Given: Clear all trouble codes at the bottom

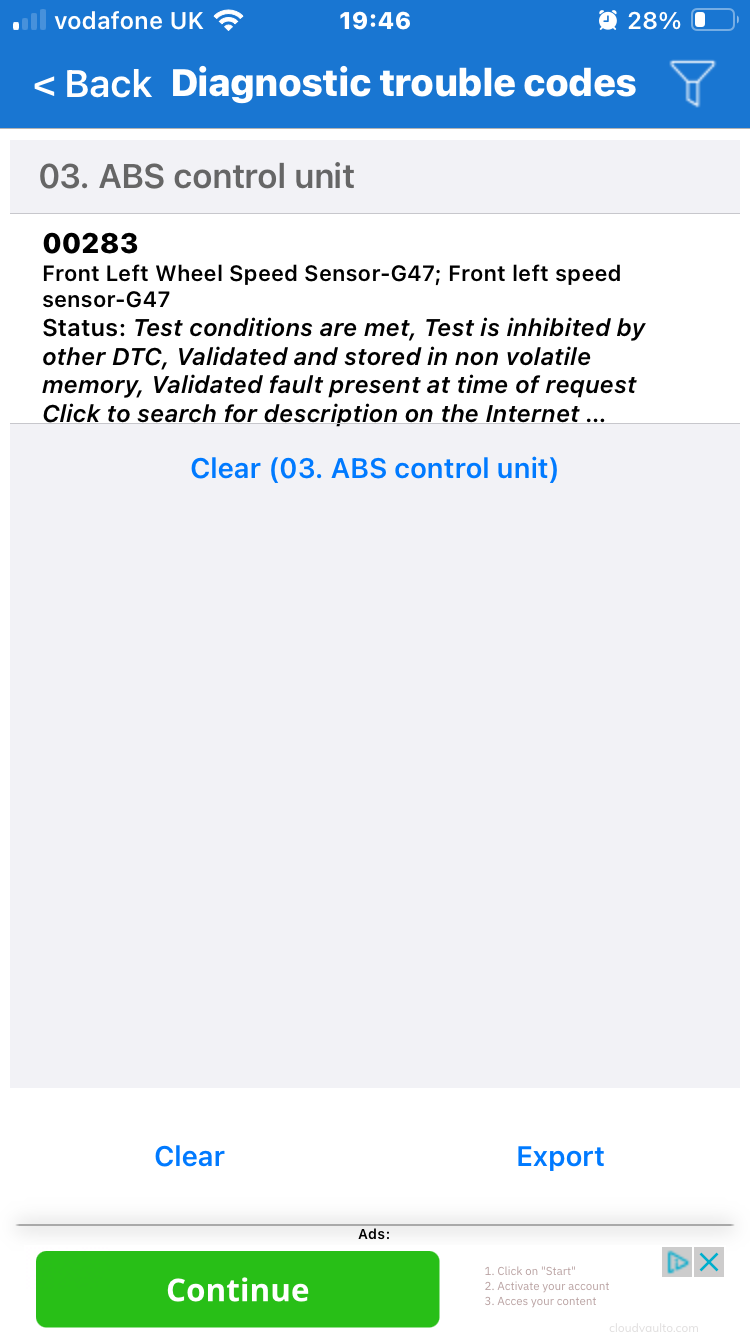Looking at the screenshot, I should [189, 1156].
